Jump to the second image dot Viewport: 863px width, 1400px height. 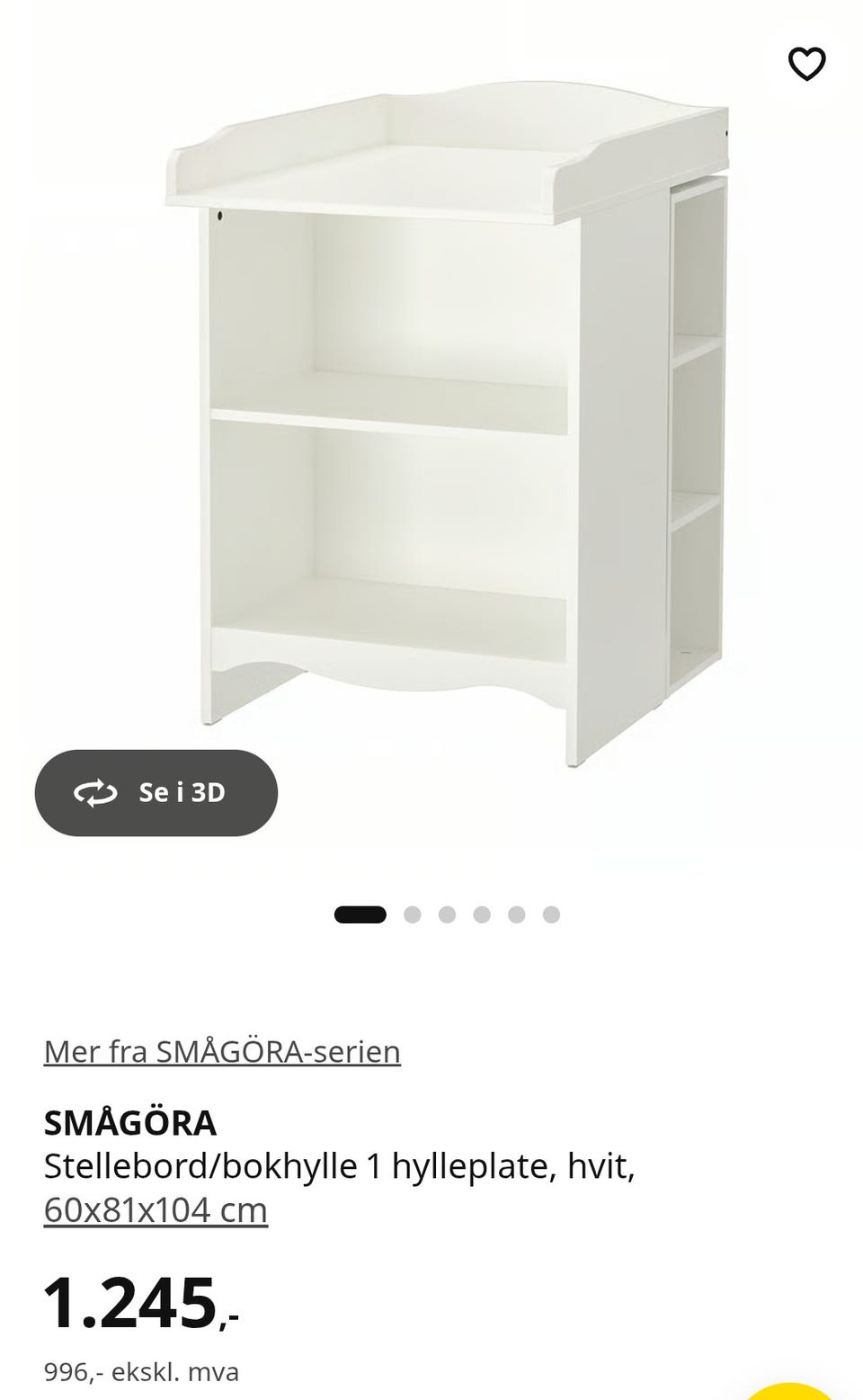[413, 914]
